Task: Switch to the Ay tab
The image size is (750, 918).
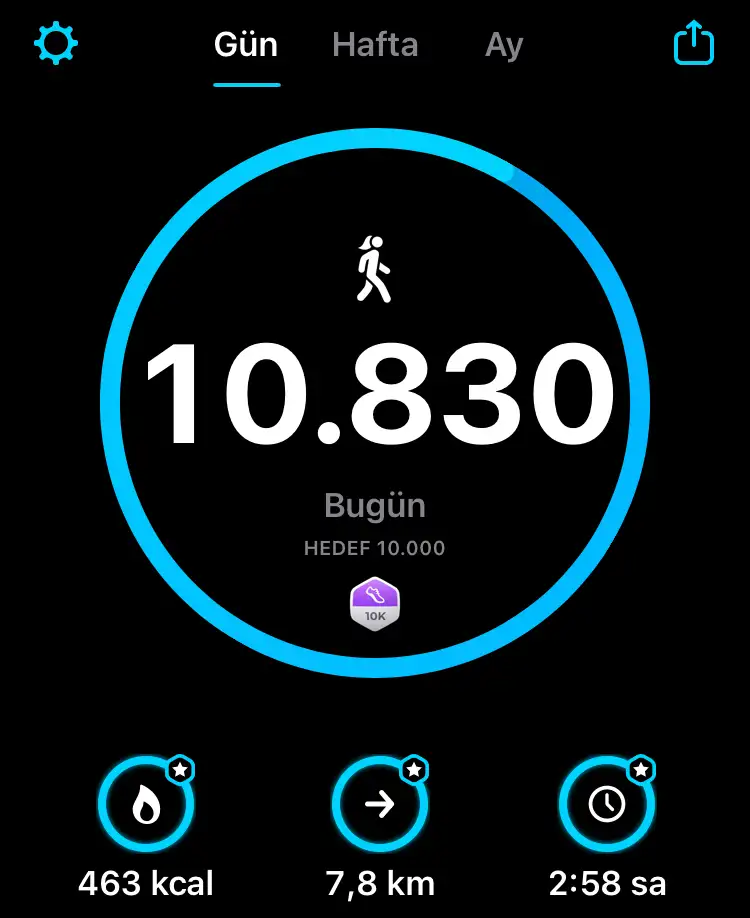Action: point(504,46)
